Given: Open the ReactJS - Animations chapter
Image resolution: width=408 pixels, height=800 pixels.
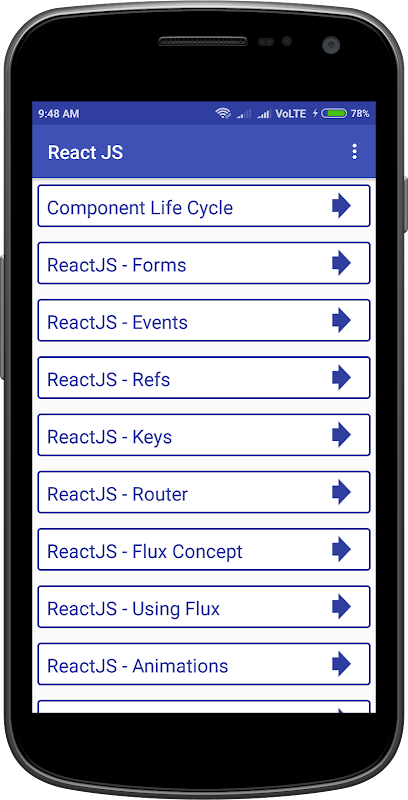Looking at the screenshot, I should pyautogui.click(x=204, y=664).
